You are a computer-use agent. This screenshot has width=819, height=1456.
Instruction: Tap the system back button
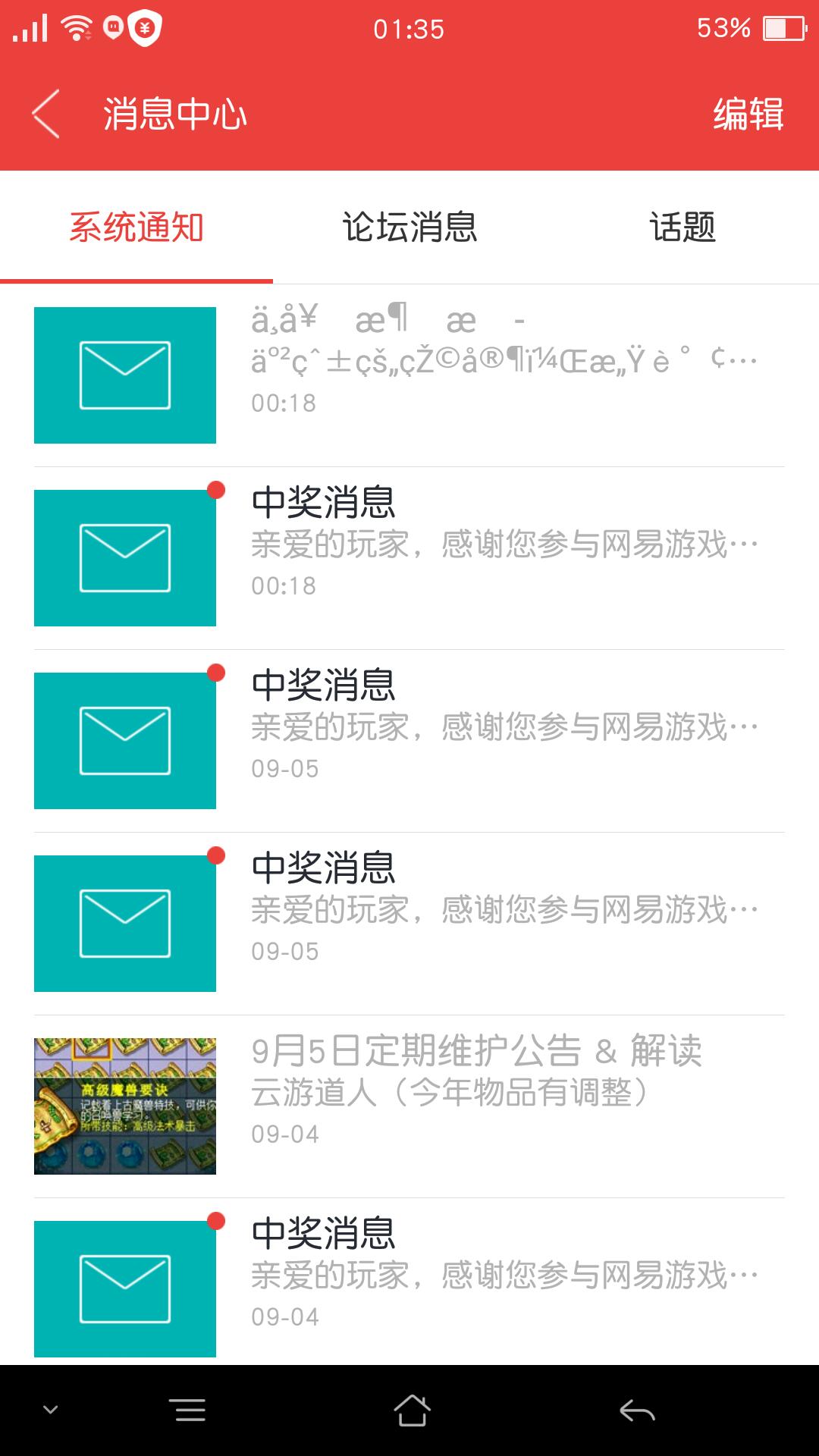637,1410
